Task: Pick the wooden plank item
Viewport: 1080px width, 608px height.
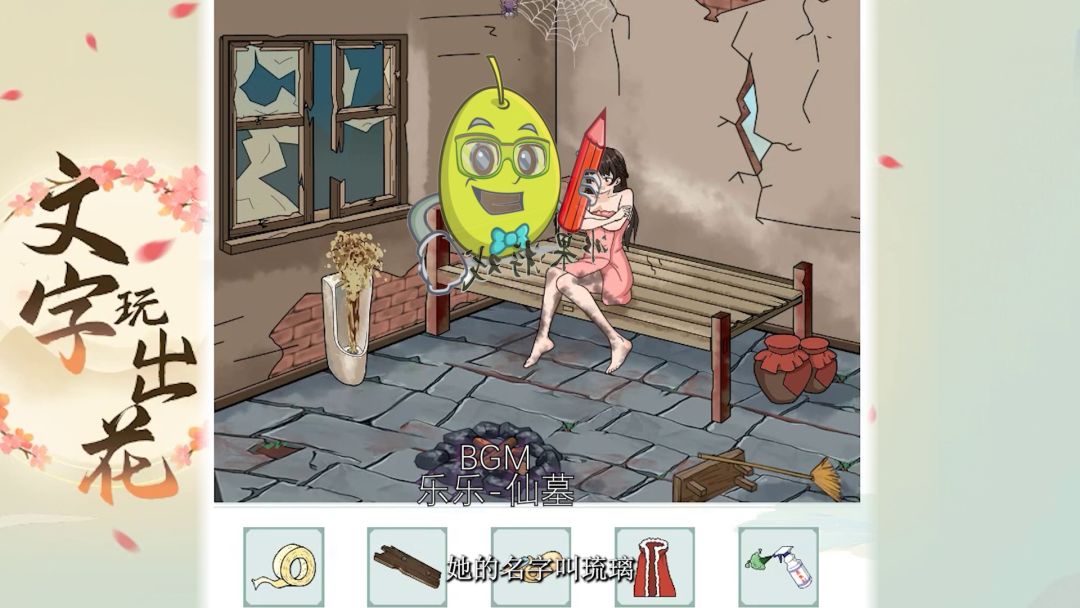Action: pos(406,567)
